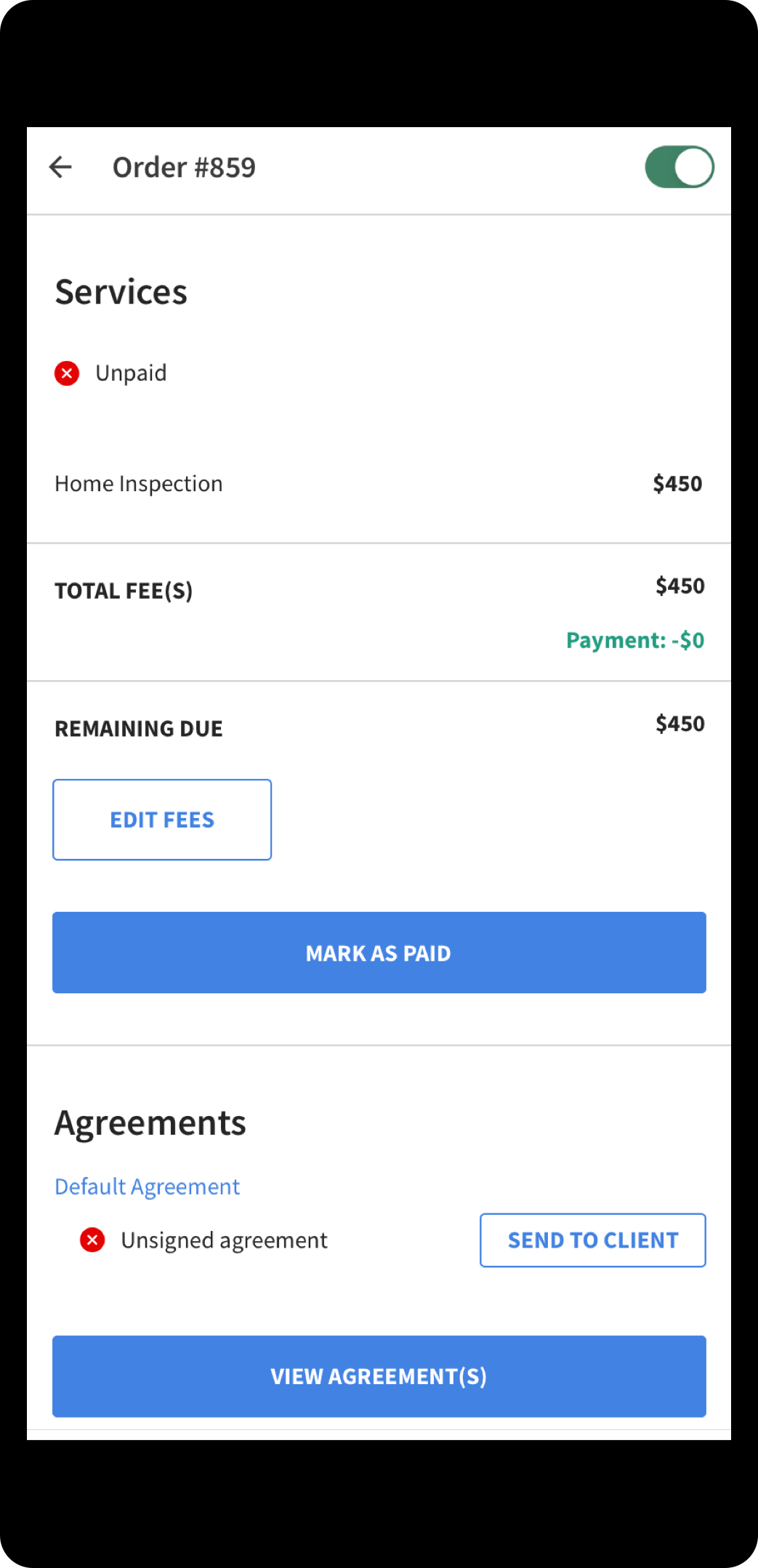Screen dimensions: 758x1568
Task: Open the Default Agreement link
Action: point(147,1186)
